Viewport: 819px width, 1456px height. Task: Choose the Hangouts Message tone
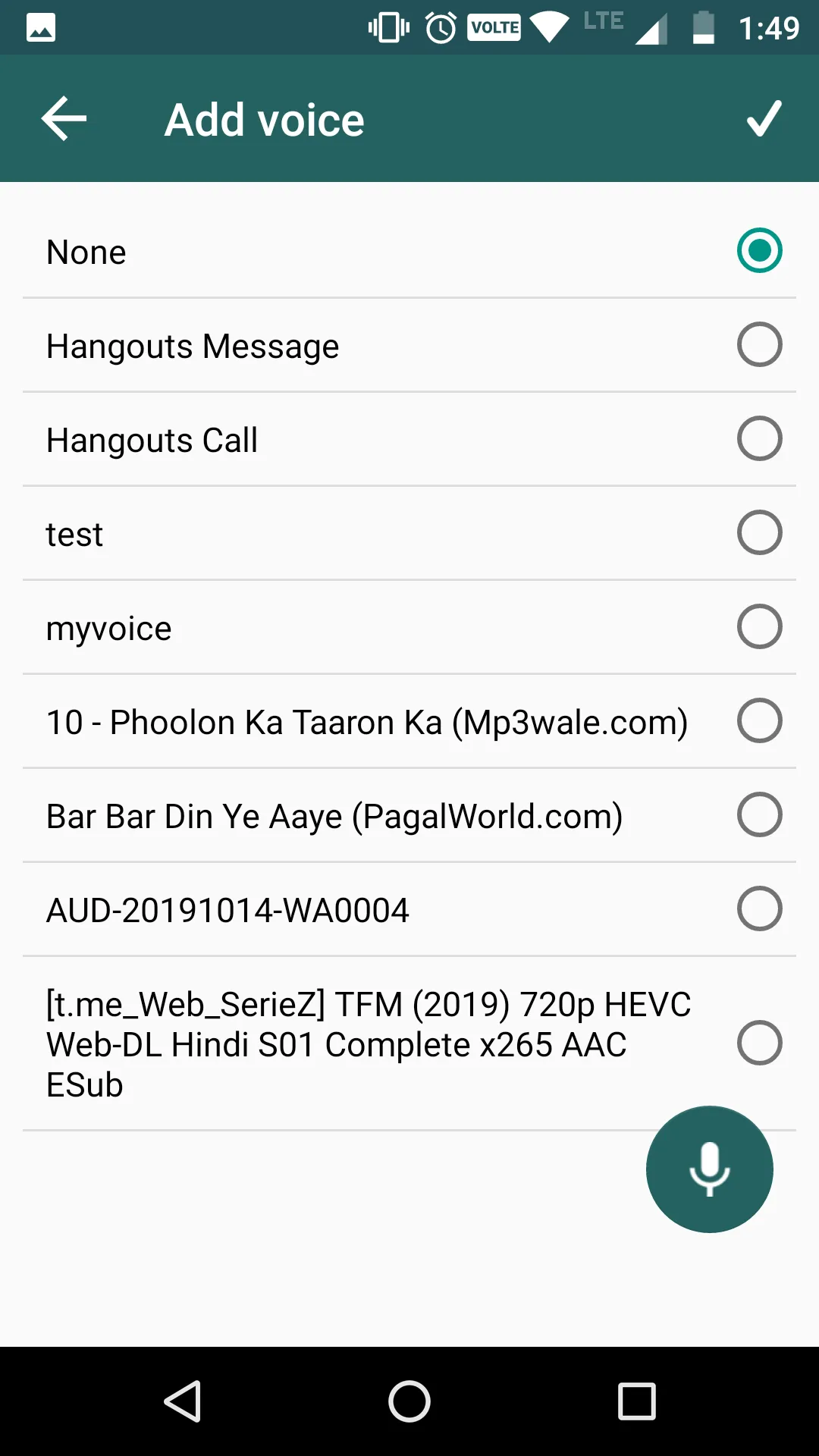point(759,344)
